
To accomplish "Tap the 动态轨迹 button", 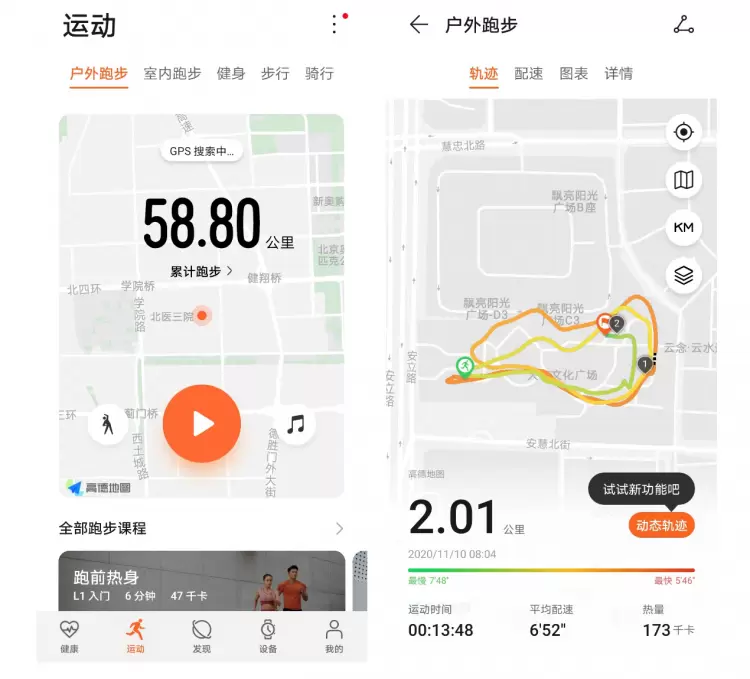I will pyautogui.click(x=662, y=525).
